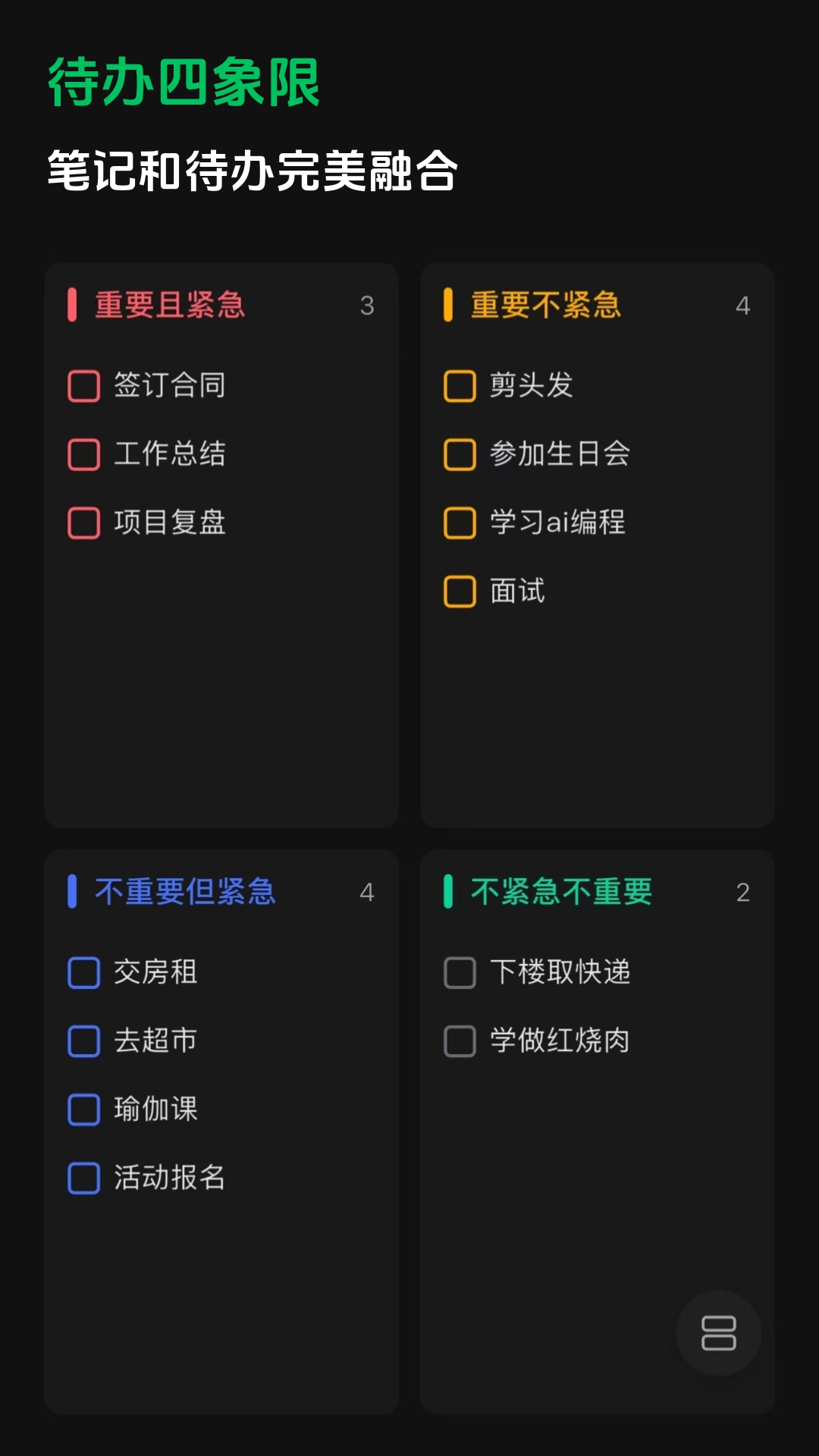The height and width of the screenshot is (1456, 819).
Task: Open the view switcher icon at bottom right
Action: click(719, 1335)
